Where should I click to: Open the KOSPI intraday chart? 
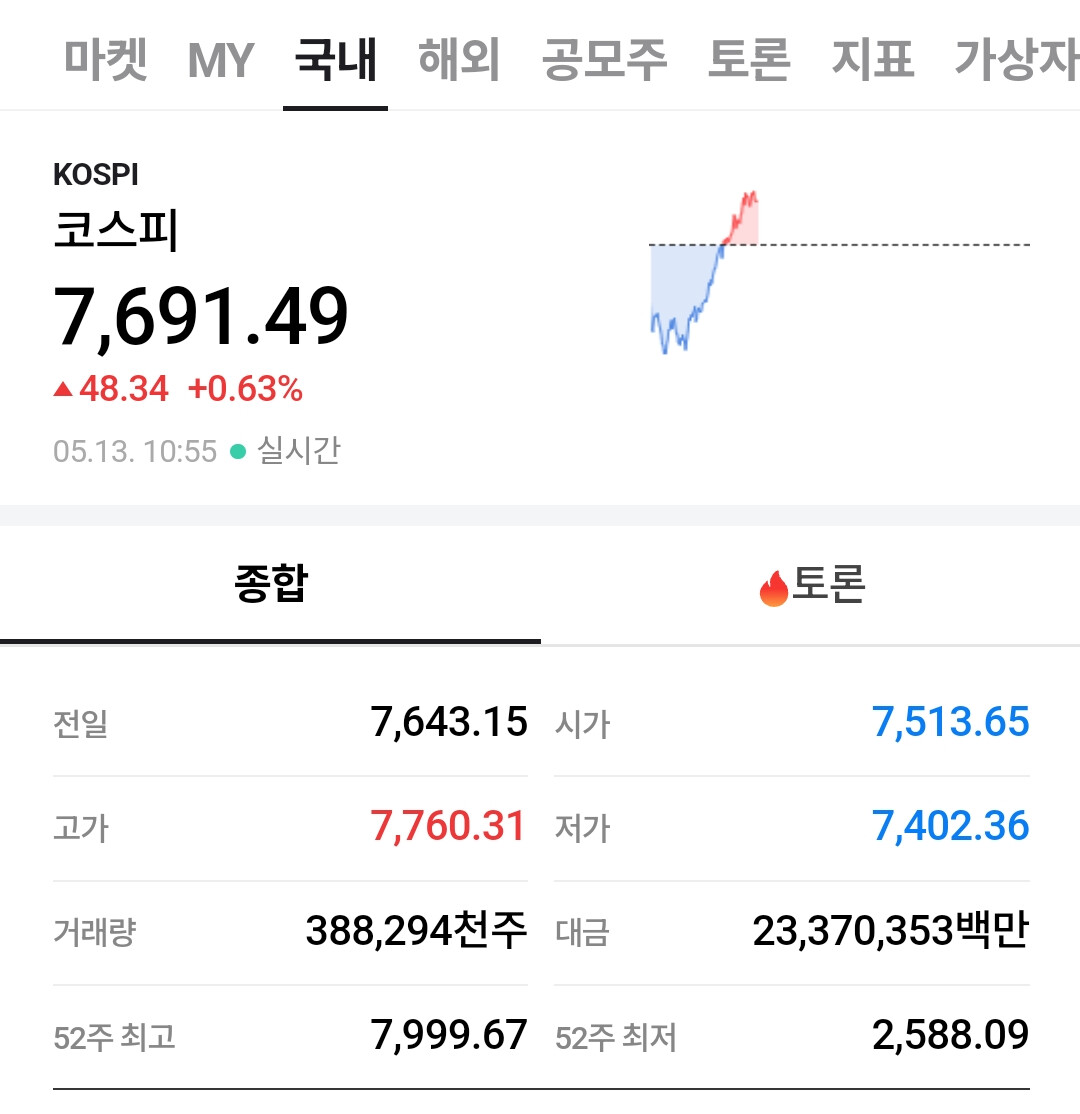click(x=839, y=271)
